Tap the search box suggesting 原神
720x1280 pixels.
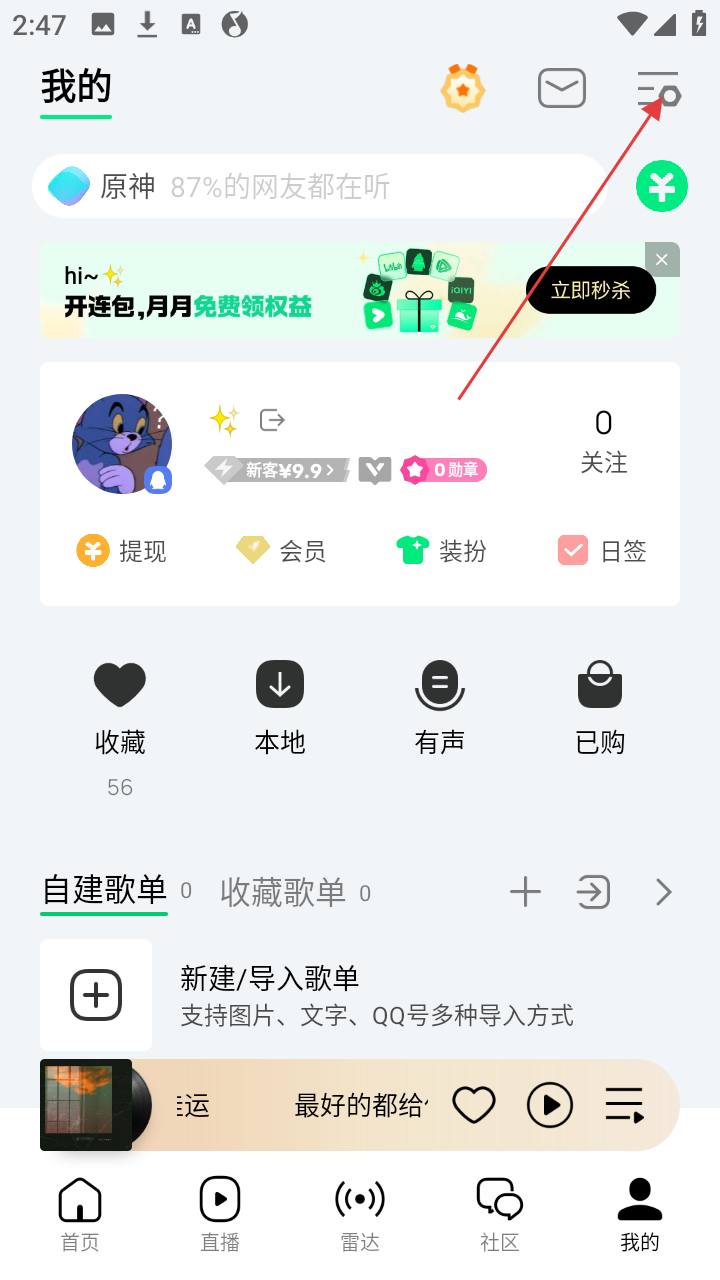point(320,187)
